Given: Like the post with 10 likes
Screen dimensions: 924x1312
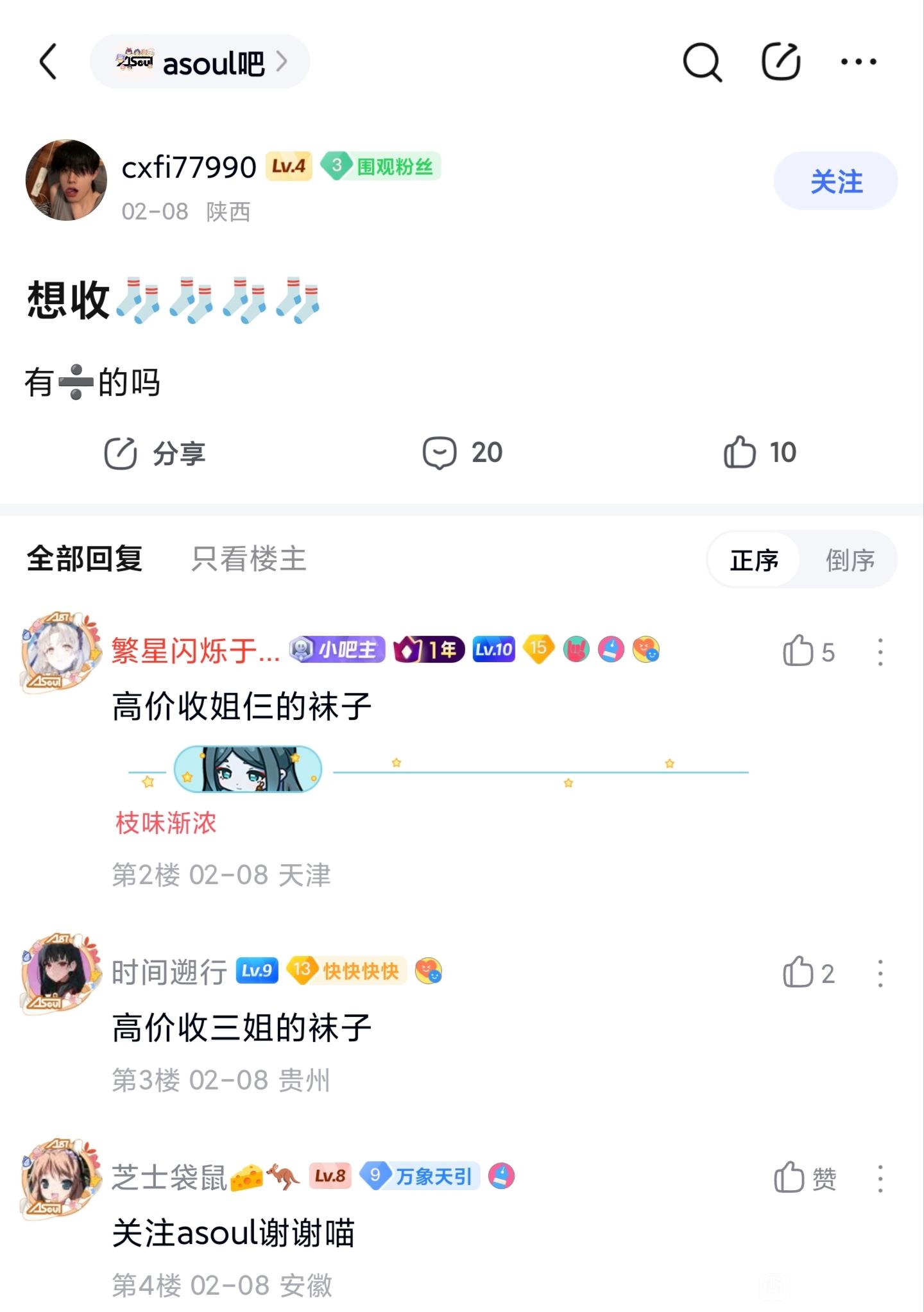Looking at the screenshot, I should click(760, 453).
